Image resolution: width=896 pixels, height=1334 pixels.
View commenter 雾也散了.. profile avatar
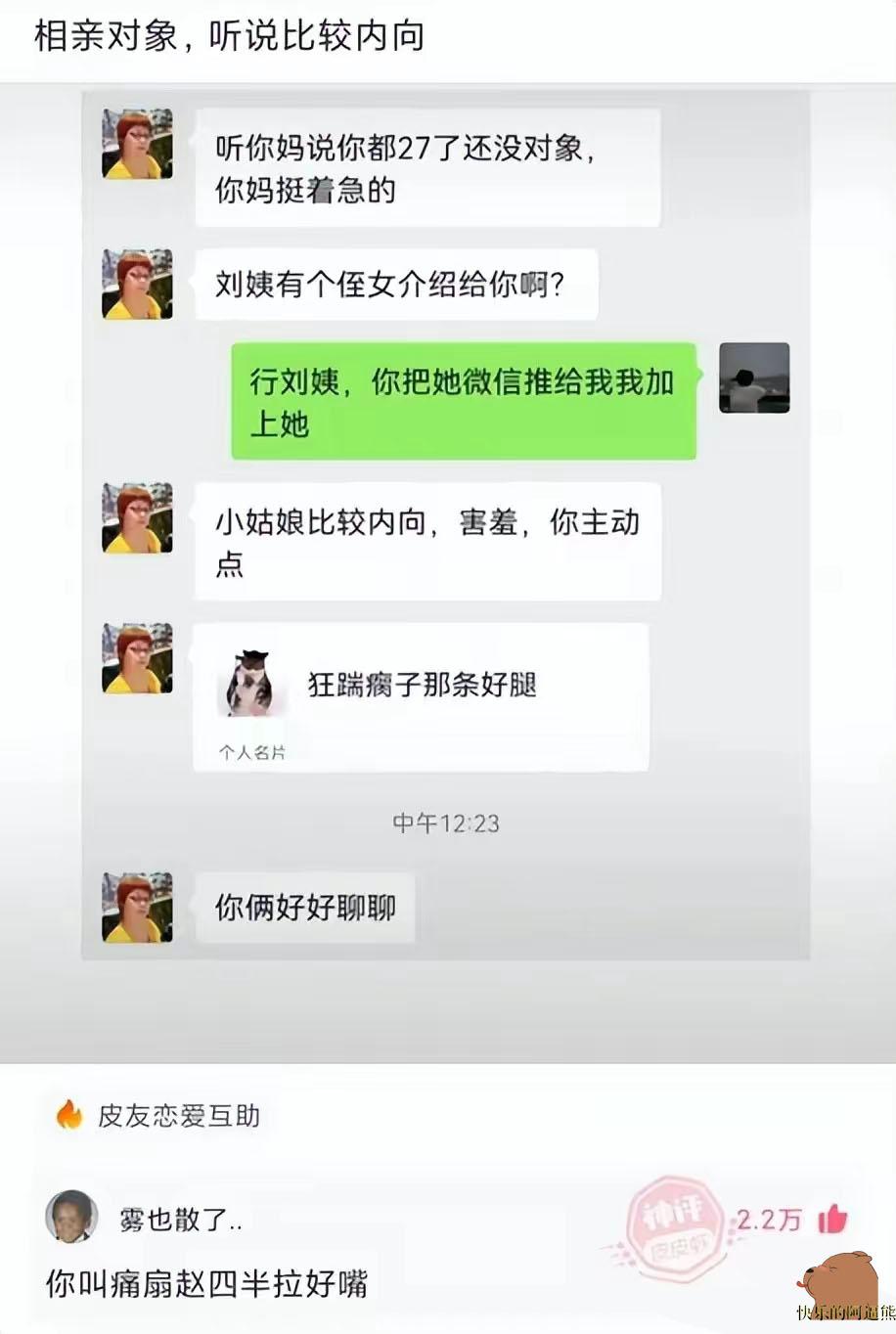pyautogui.click(x=71, y=1217)
